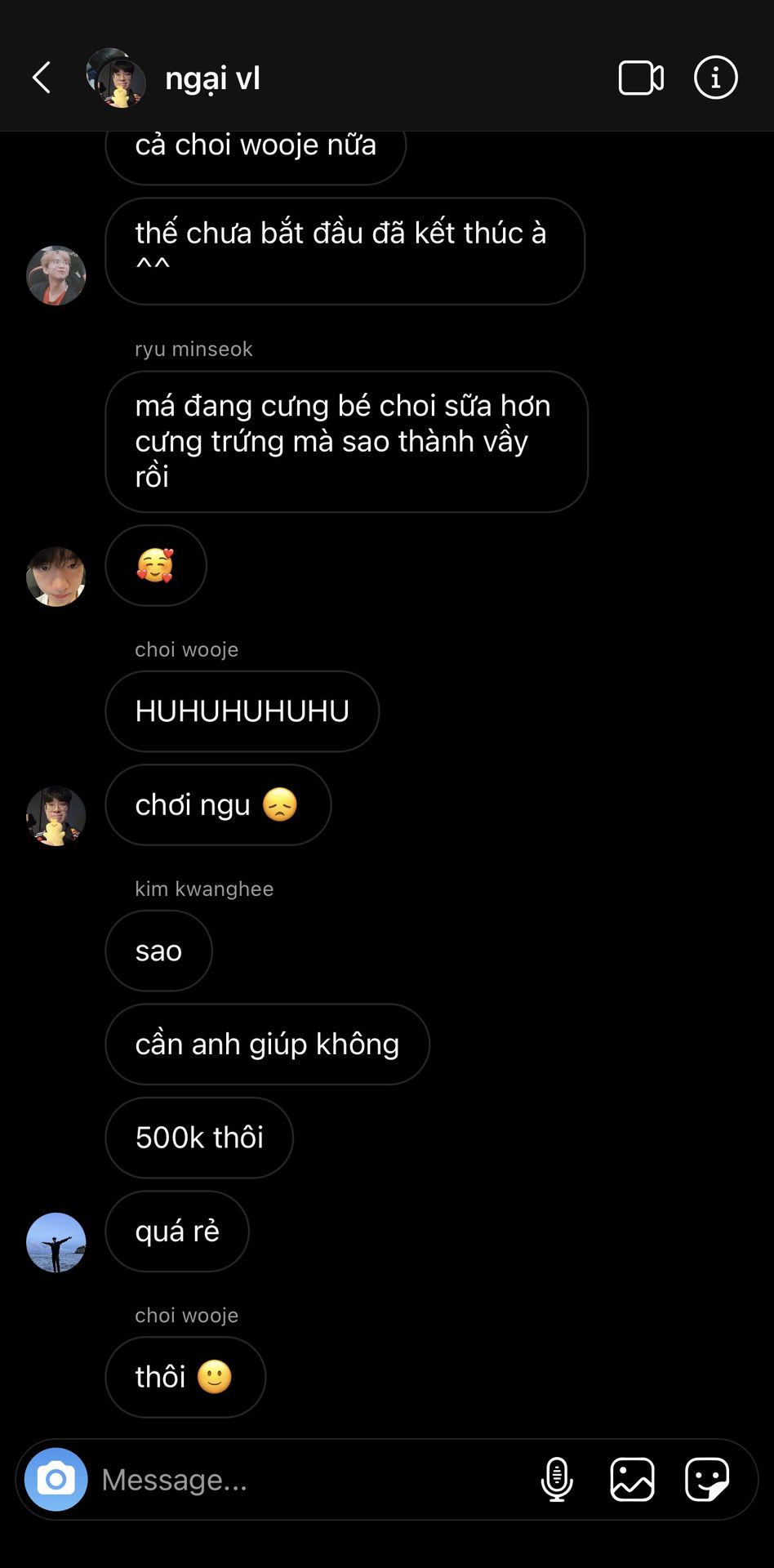The height and width of the screenshot is (1568, 774).
Task: Open the avatar beside "thế chưa bắt đầu" message
Action: [56, 275]
